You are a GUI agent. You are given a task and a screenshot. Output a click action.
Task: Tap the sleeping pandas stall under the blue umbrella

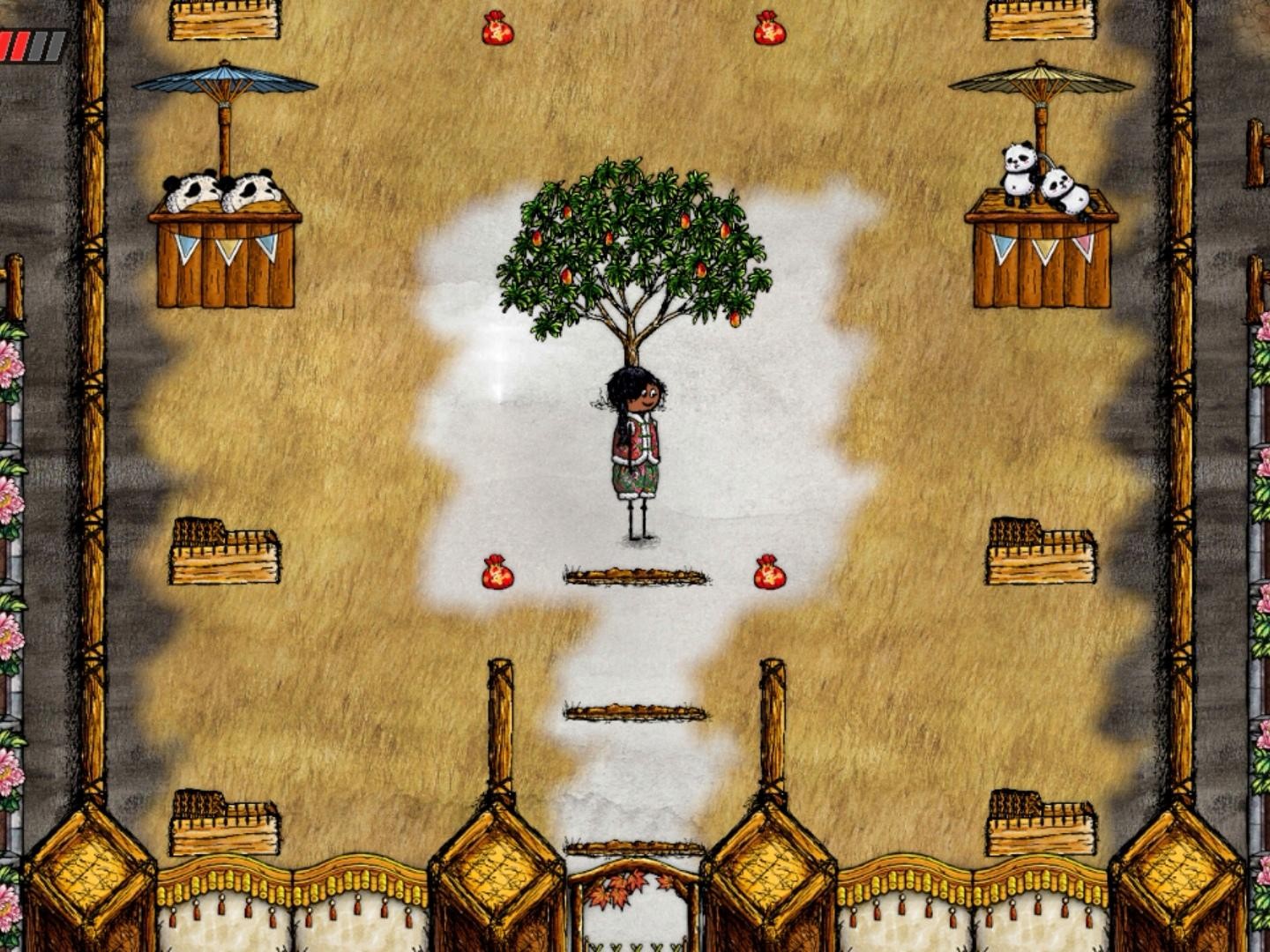click(x=225, y=238)
